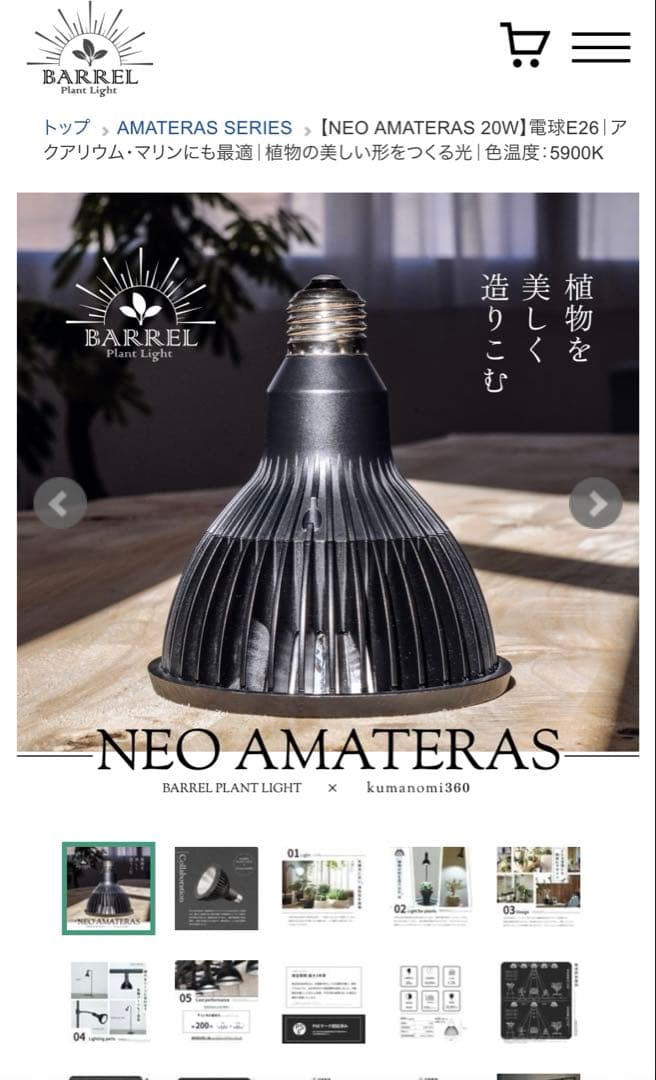The height and width of the screenshot is (1080, 656).
Task: Open the AMATERAS SERIES breadcrumb link
Action: pyautogui.click(x=204, y=128)
